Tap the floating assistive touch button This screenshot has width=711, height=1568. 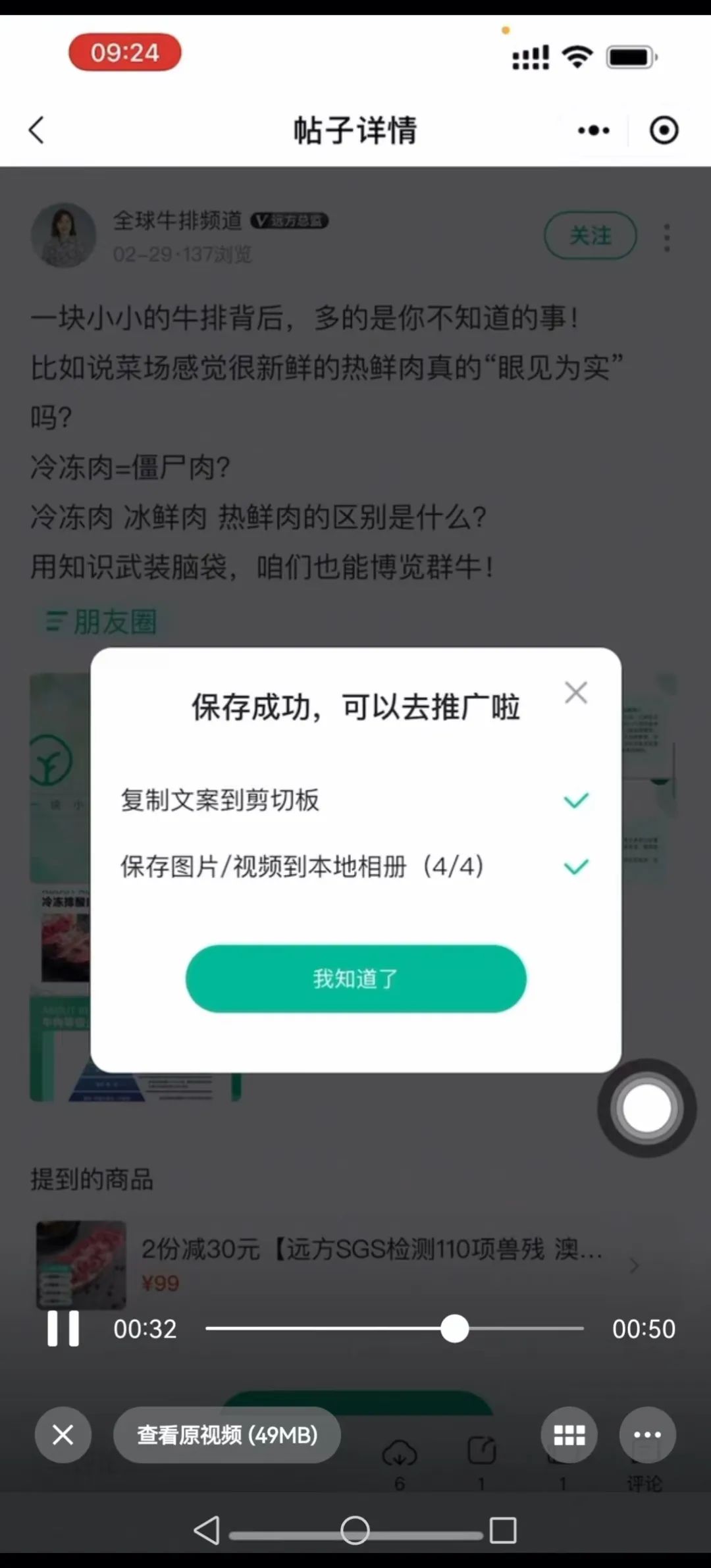(646, 1109)
